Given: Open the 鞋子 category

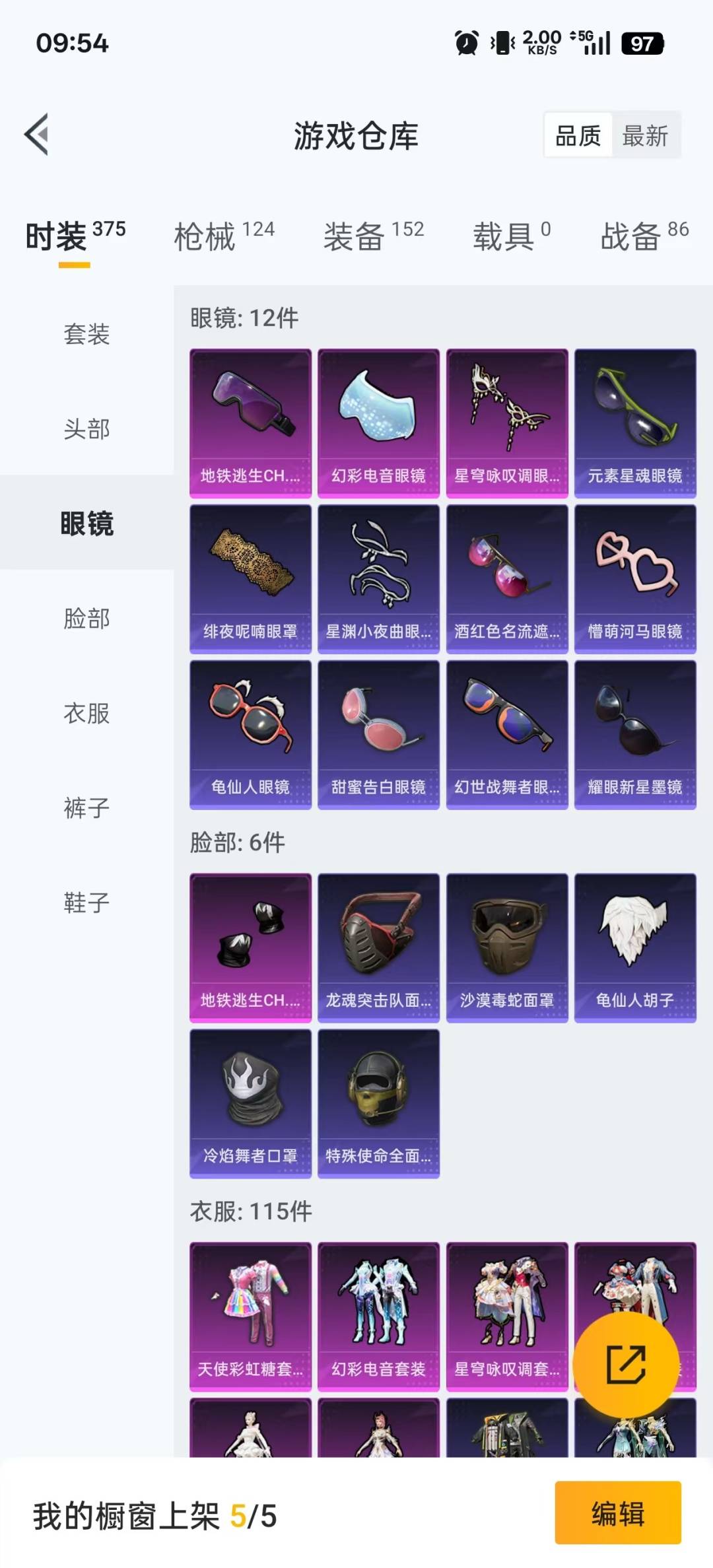Looking at the screenshot, I should pos(86,903).
